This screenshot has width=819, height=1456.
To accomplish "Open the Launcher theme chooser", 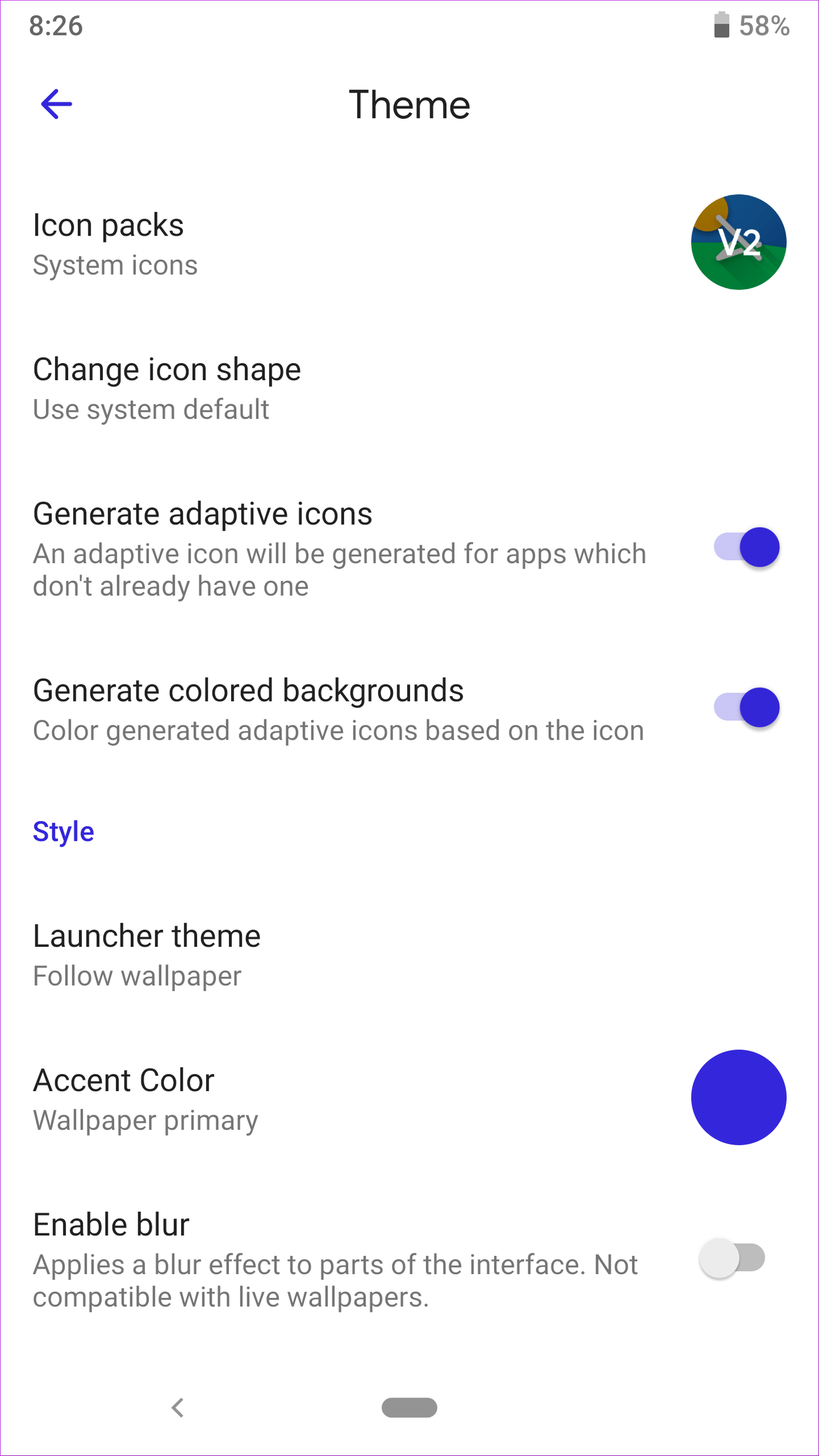I will pyautogui.click(x=147, y=935).
